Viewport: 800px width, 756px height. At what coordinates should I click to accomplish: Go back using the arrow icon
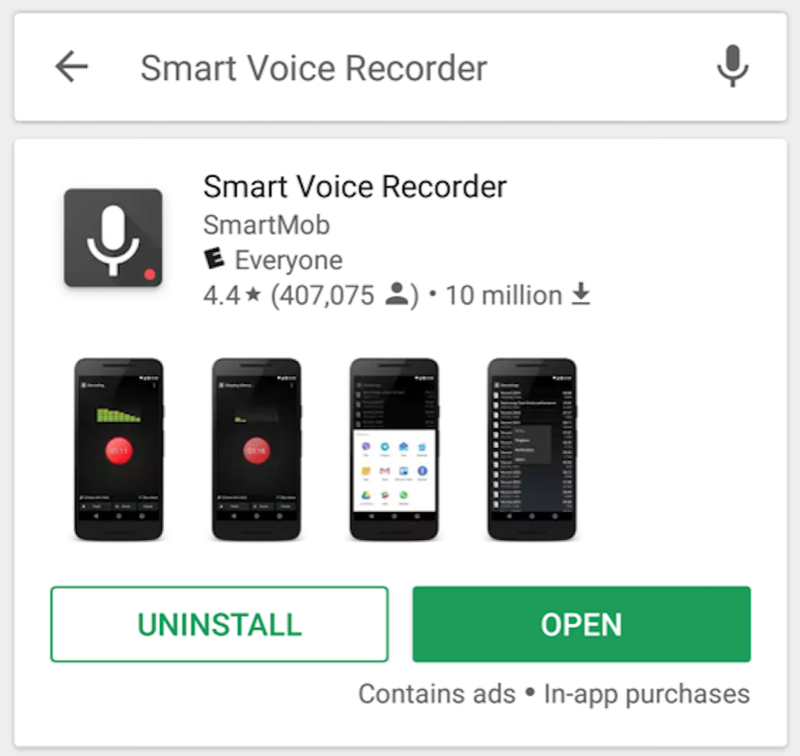pyautogui.click(x=72, y=68)
